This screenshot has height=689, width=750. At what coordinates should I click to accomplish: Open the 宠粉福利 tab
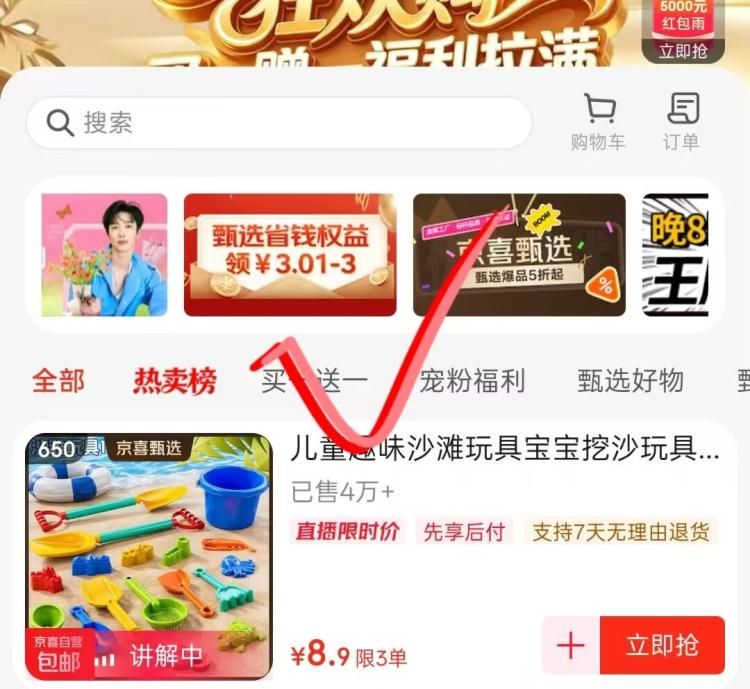[472, 381]
